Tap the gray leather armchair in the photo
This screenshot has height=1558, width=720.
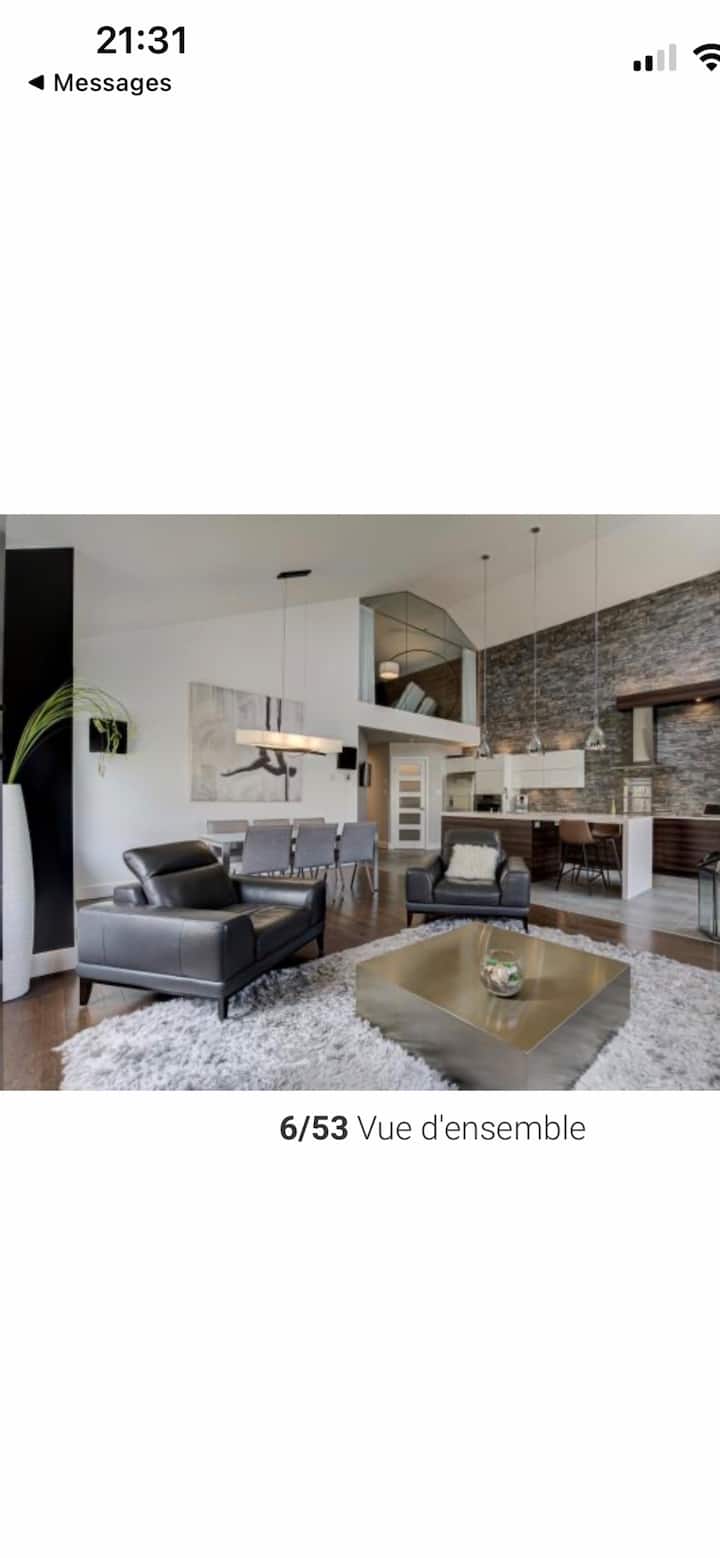(x=200, y=930)
